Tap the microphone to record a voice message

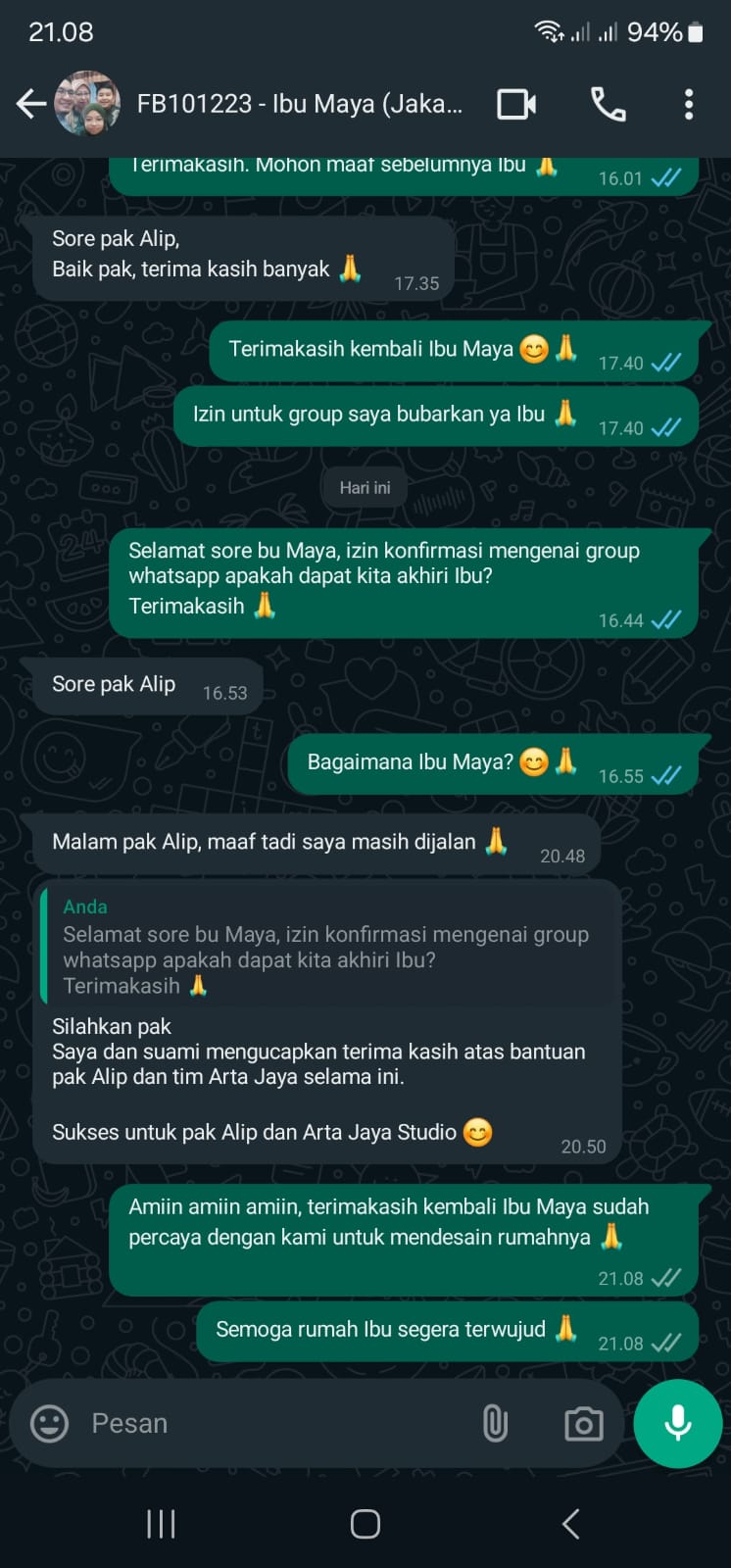(x=677, y=1423)
